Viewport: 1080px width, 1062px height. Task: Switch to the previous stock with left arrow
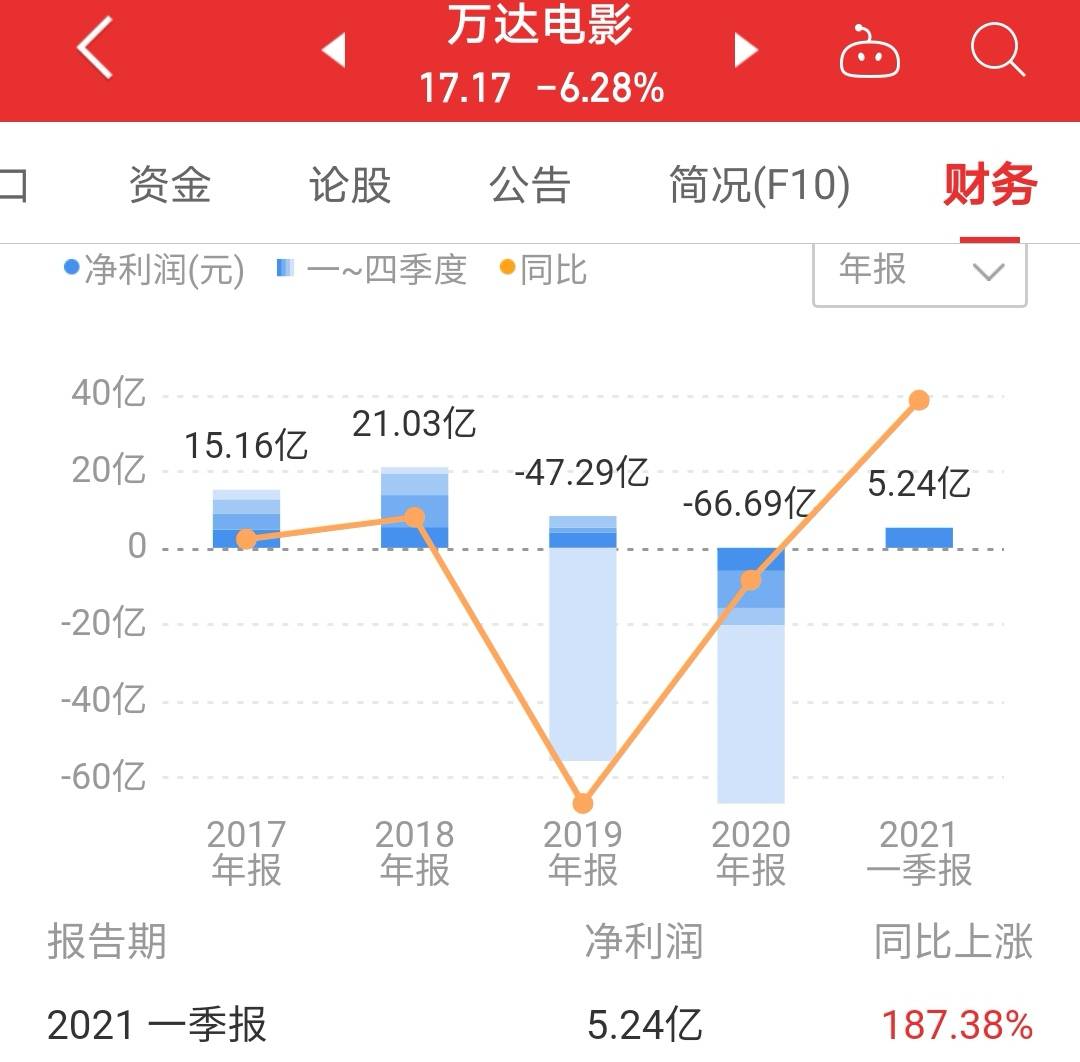(x=334, y=50)
